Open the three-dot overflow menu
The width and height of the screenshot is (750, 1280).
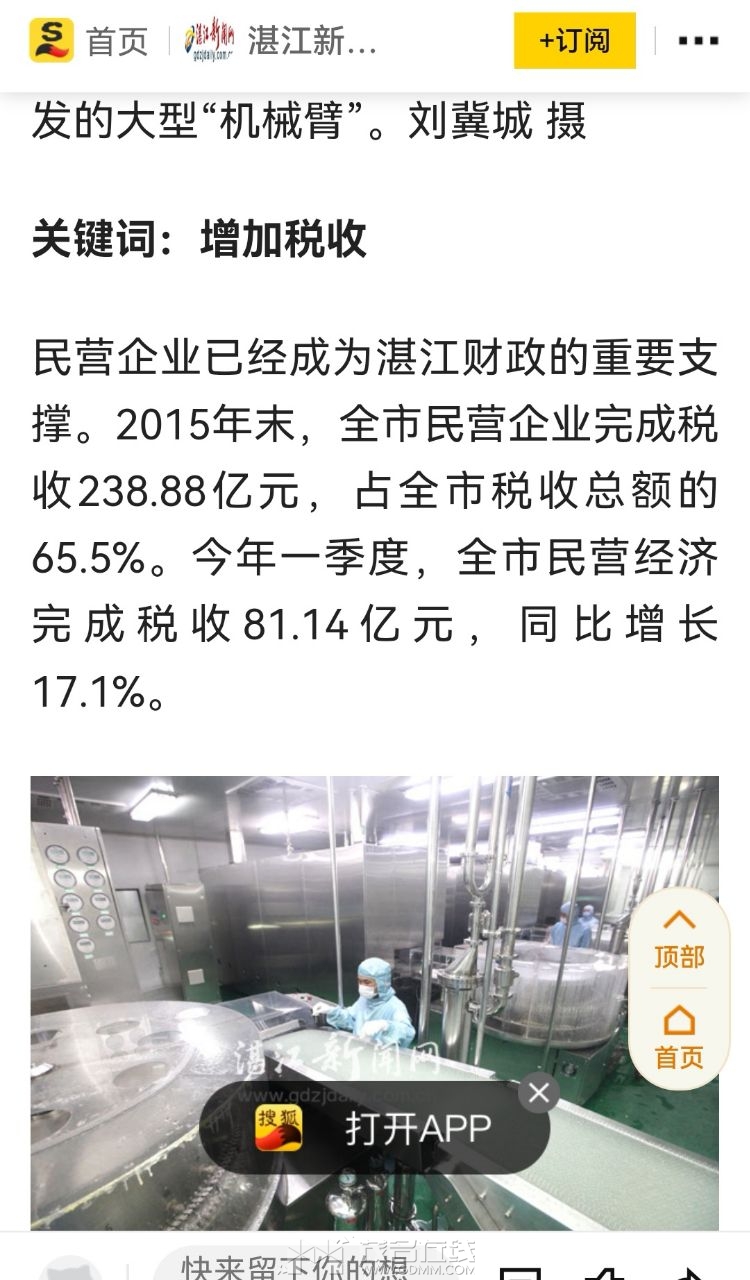pos(698,41)
